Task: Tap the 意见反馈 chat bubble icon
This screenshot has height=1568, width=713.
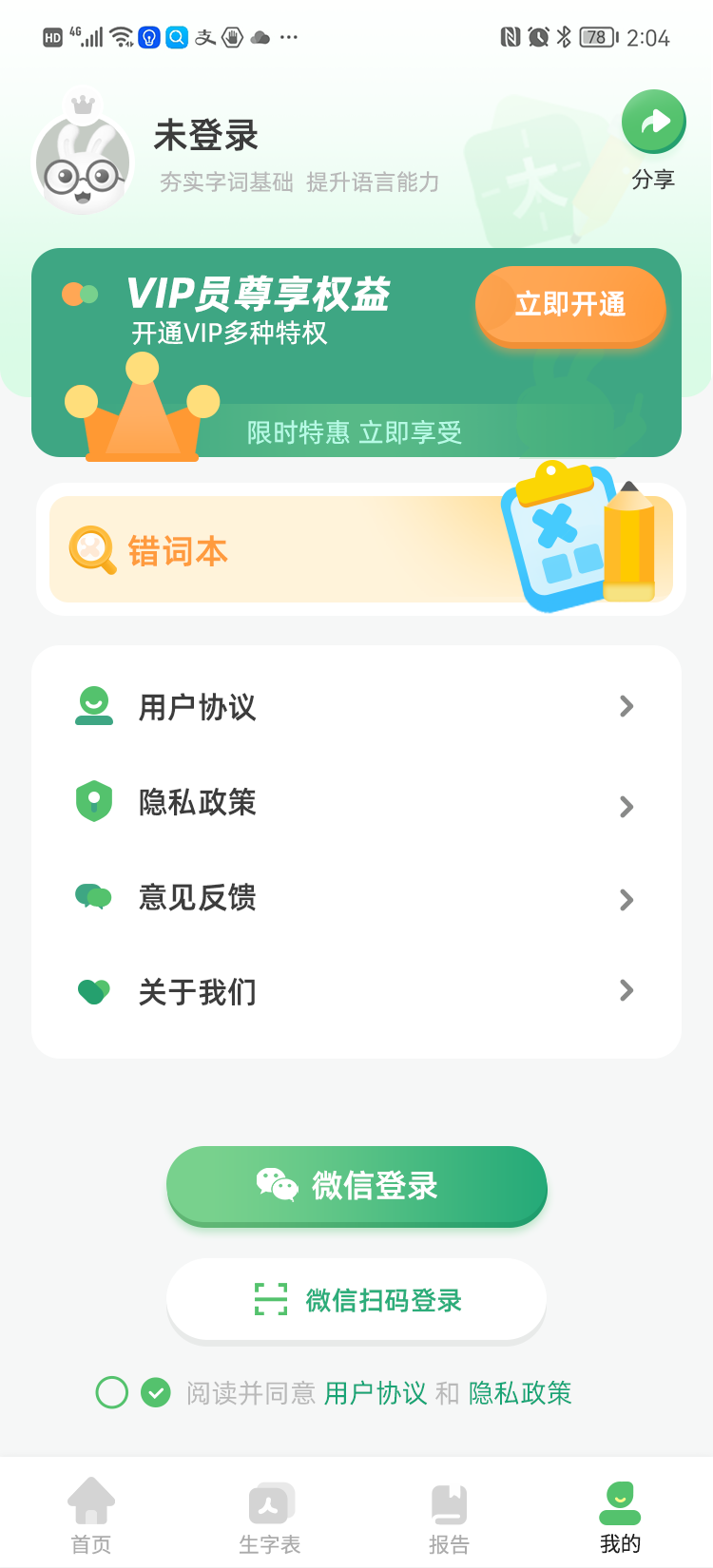Action: [92, 896]
